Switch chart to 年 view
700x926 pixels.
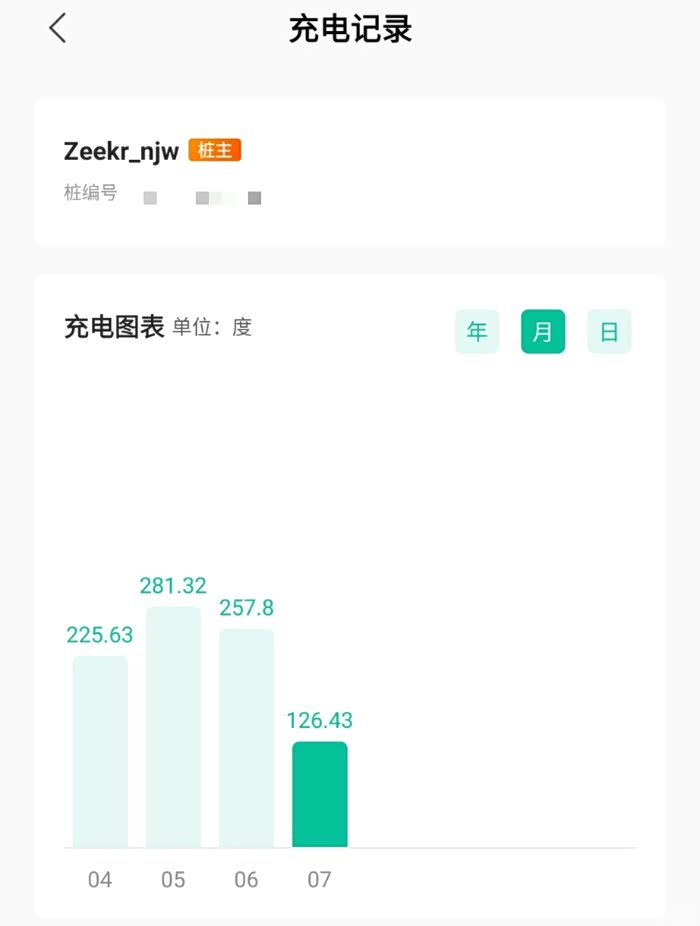tap(477, 331)
